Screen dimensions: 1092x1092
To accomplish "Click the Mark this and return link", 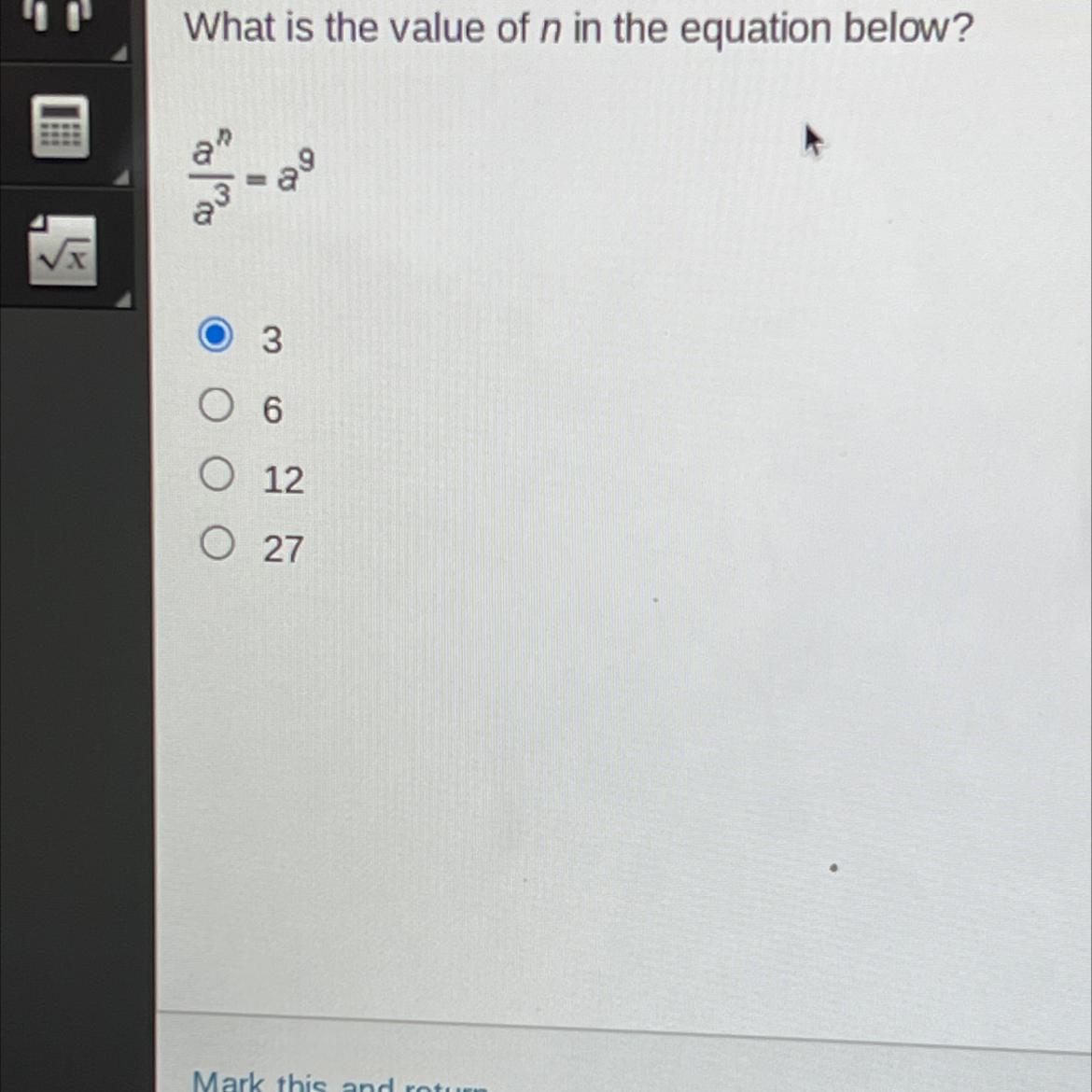I will (336, 1081).
